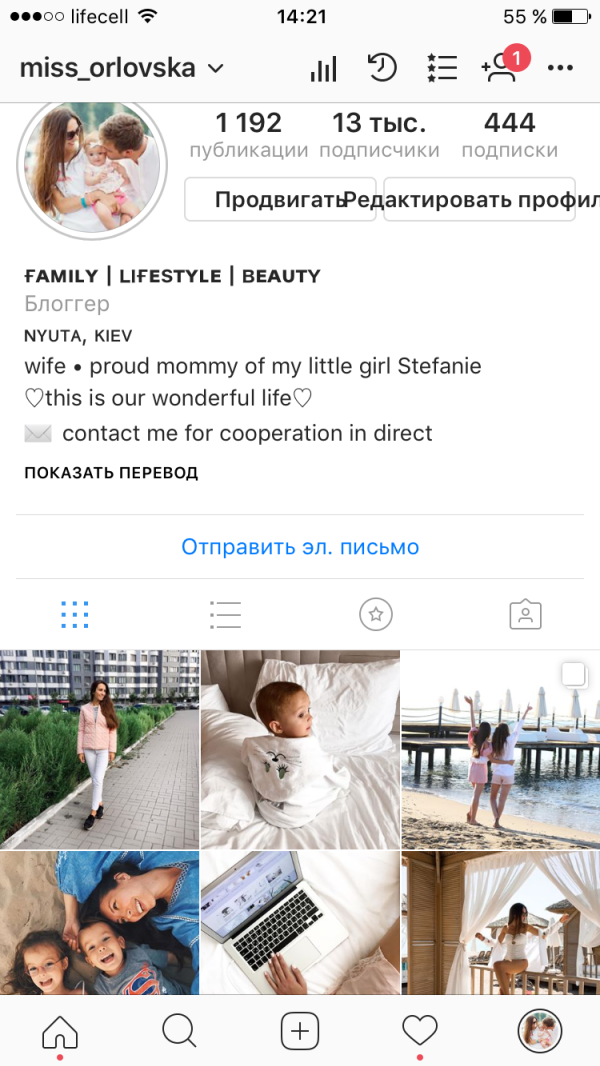Tap ПОКАЗАТЬ ПЕРЕВОД under the bio

click(111, 473)
